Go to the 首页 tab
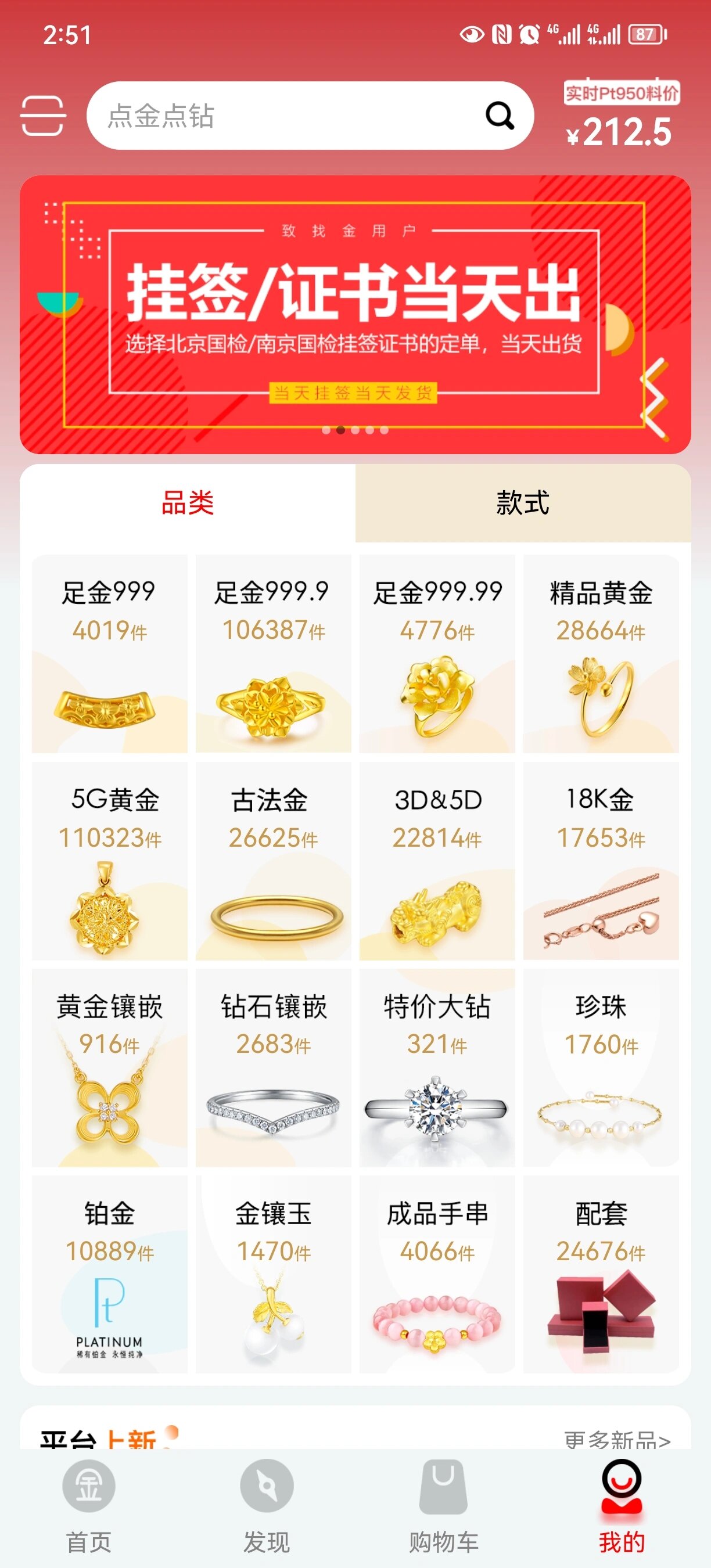This screenshot has width=711, height=1568. click(89, 1504)
